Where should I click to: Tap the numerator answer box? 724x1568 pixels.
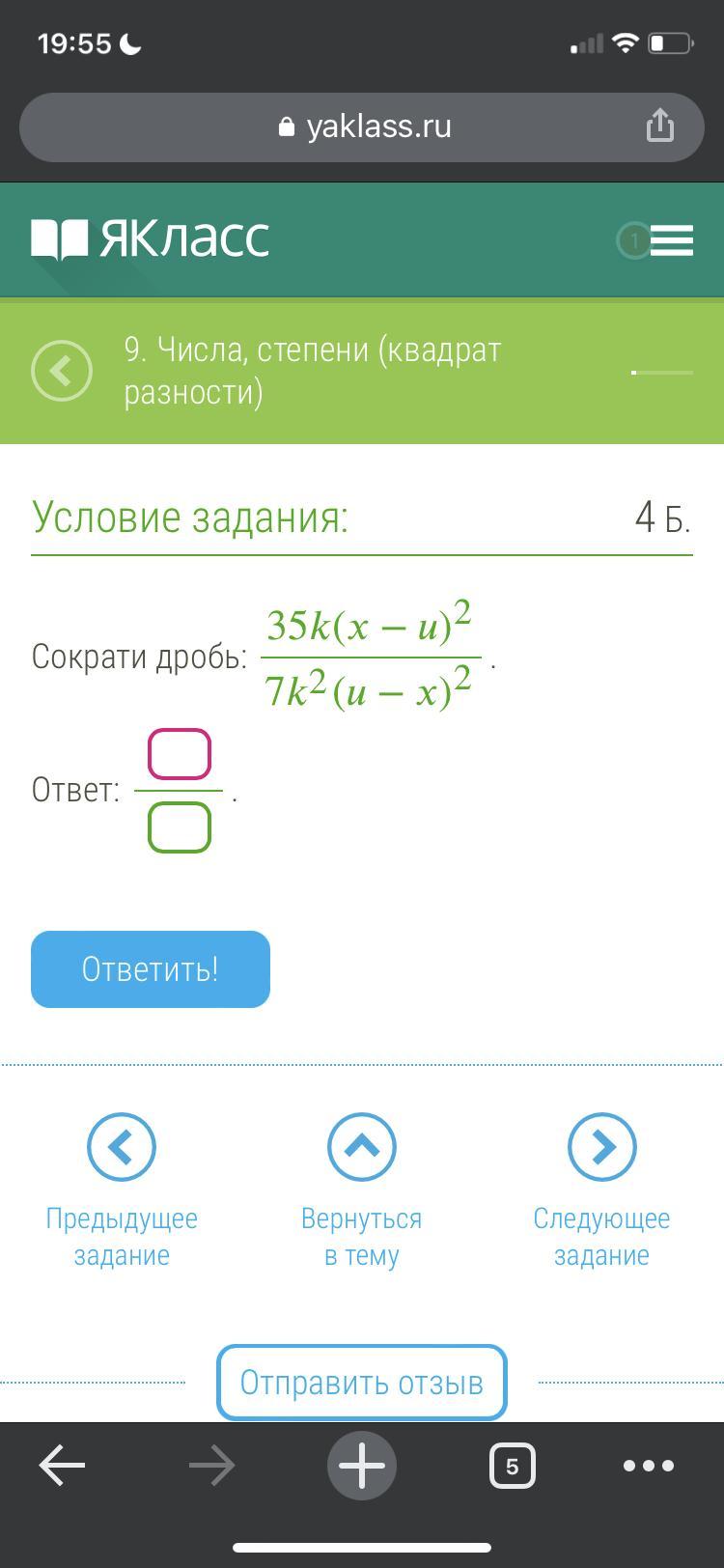180,754
